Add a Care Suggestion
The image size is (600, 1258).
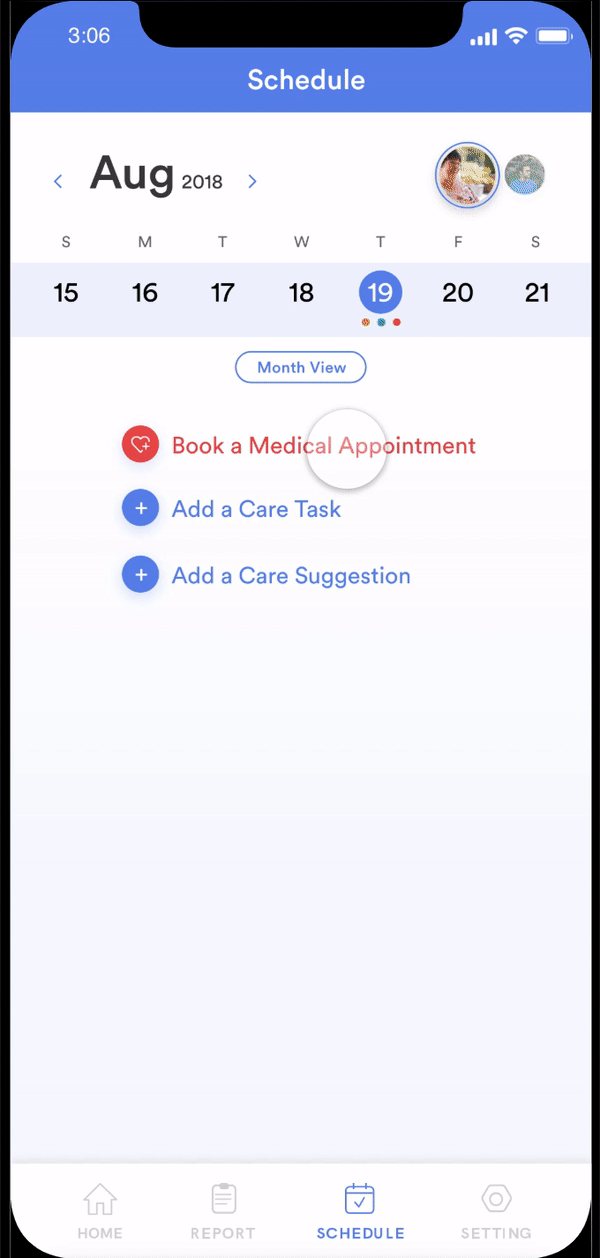click(266, 575)
